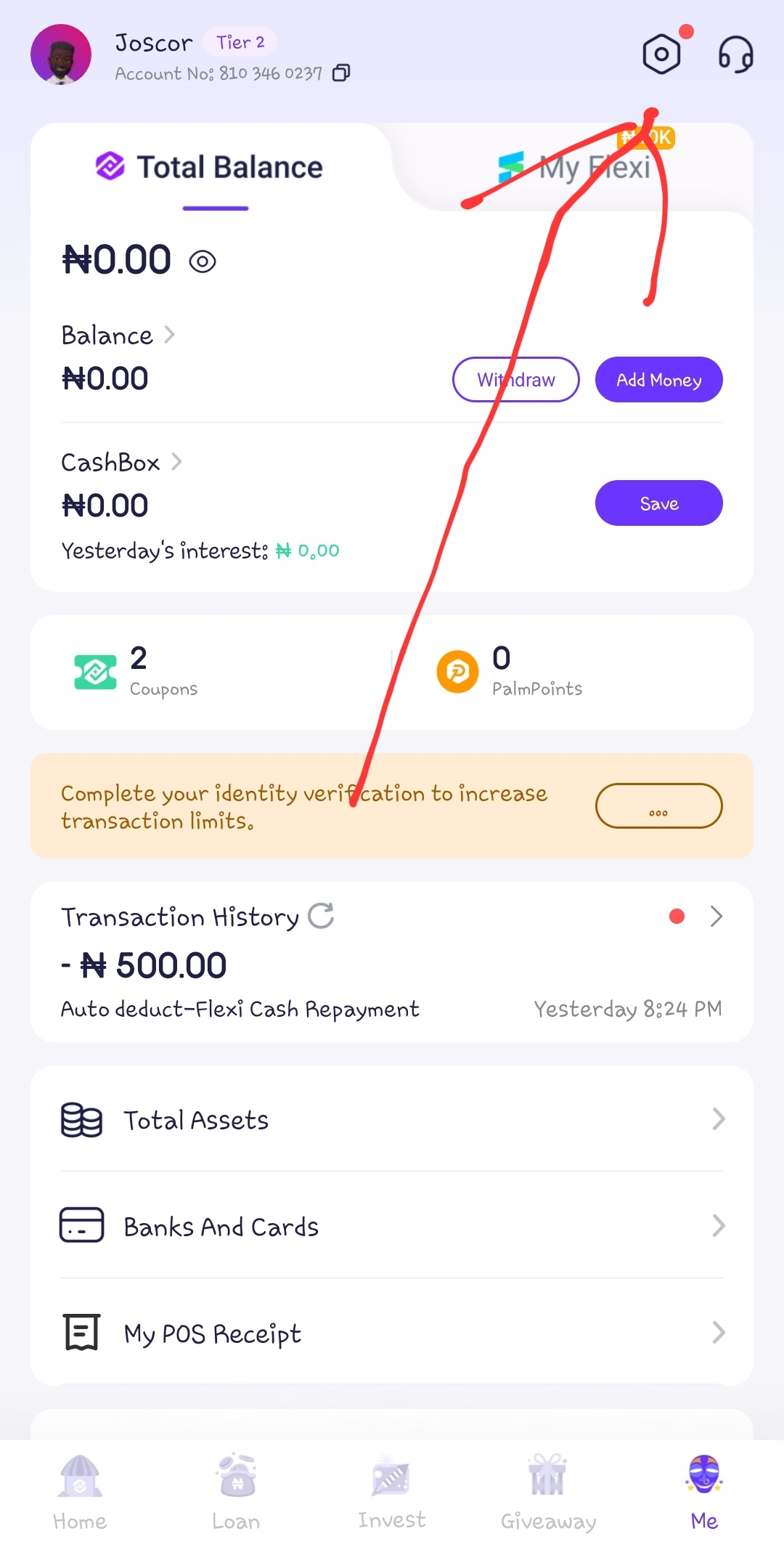Screen dimensions: 784x1547
Task: Expand the CashBox section
Action: tap(176, 461)
